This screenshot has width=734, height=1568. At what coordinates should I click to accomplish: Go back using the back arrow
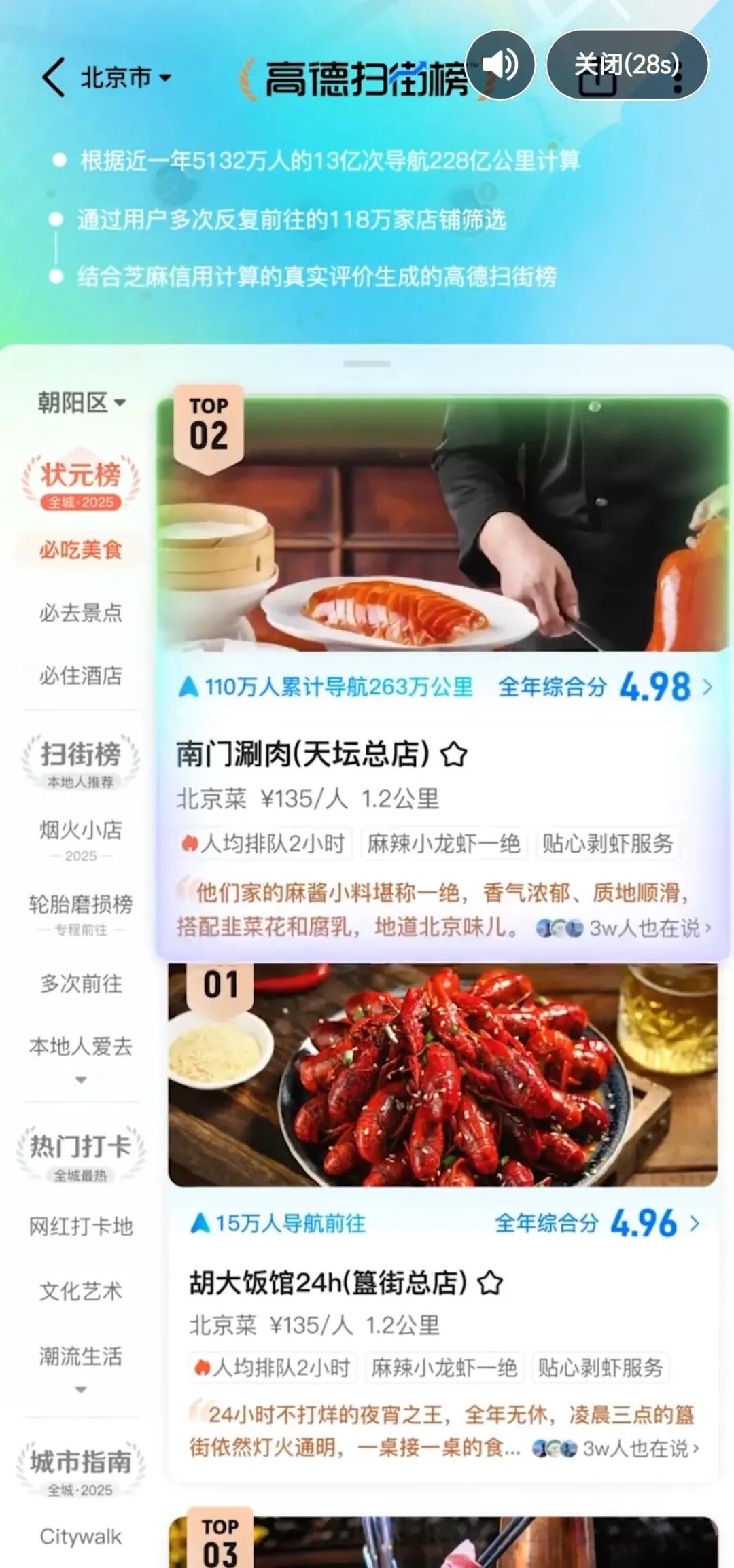point(54,77)
